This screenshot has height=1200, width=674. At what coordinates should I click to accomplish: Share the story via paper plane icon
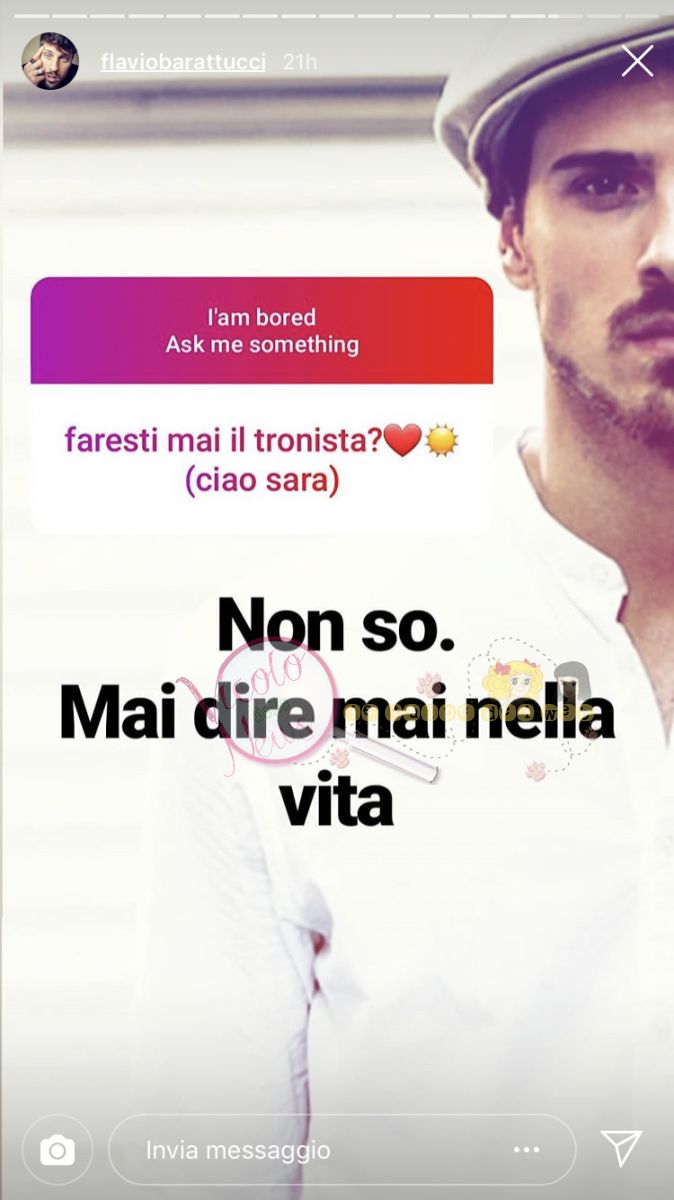click(x=621, y=1148)
